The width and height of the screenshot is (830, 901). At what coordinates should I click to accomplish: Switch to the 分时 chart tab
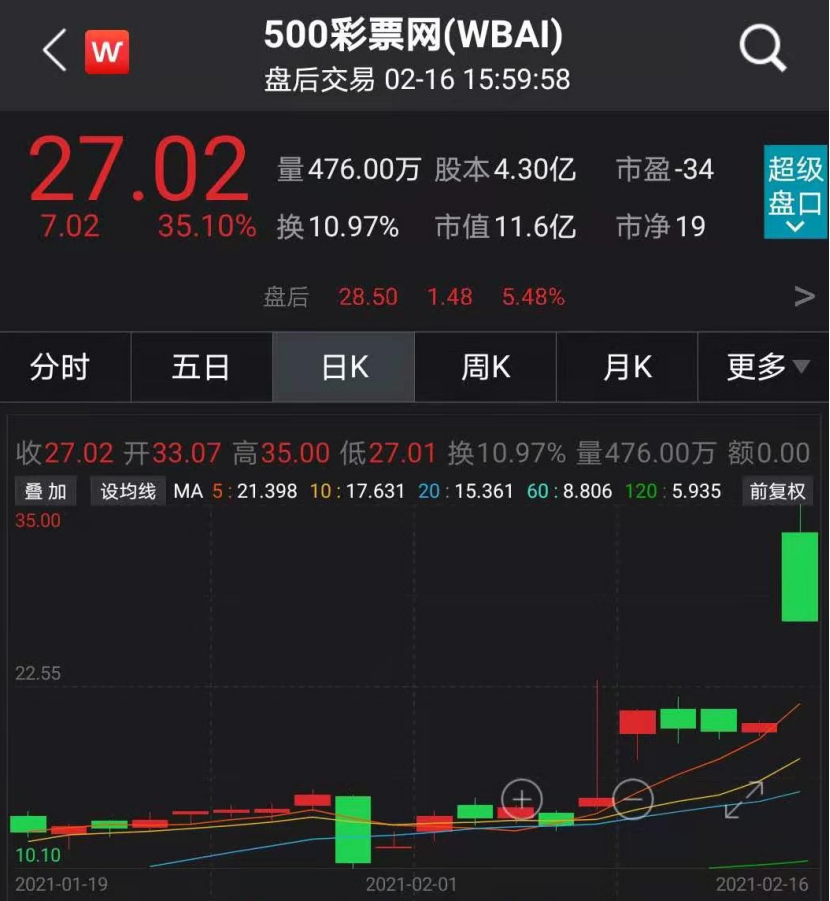[60, 367]
